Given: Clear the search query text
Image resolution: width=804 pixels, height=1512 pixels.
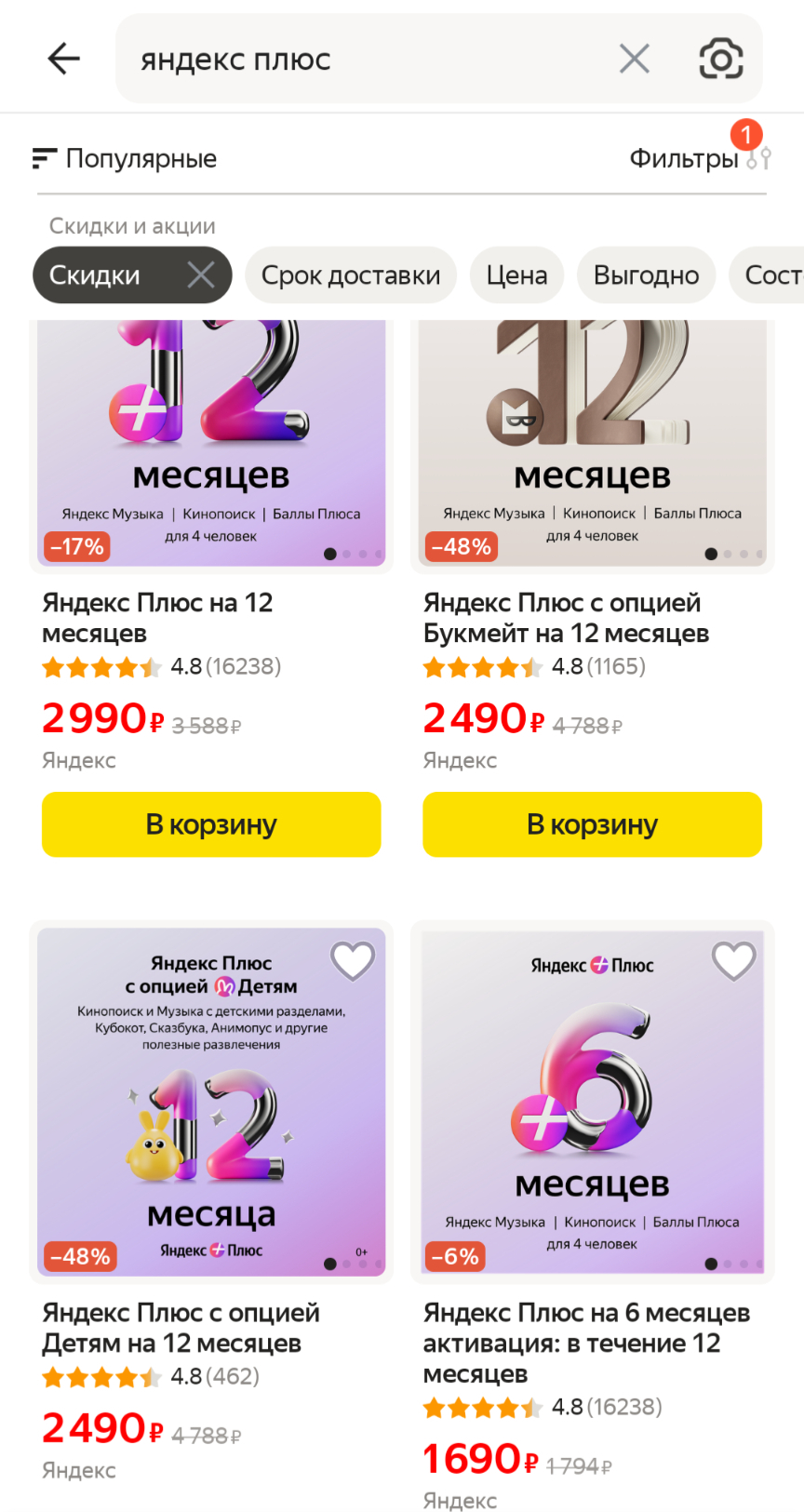Looking at the screenshot, I should [x=634, y=60].
